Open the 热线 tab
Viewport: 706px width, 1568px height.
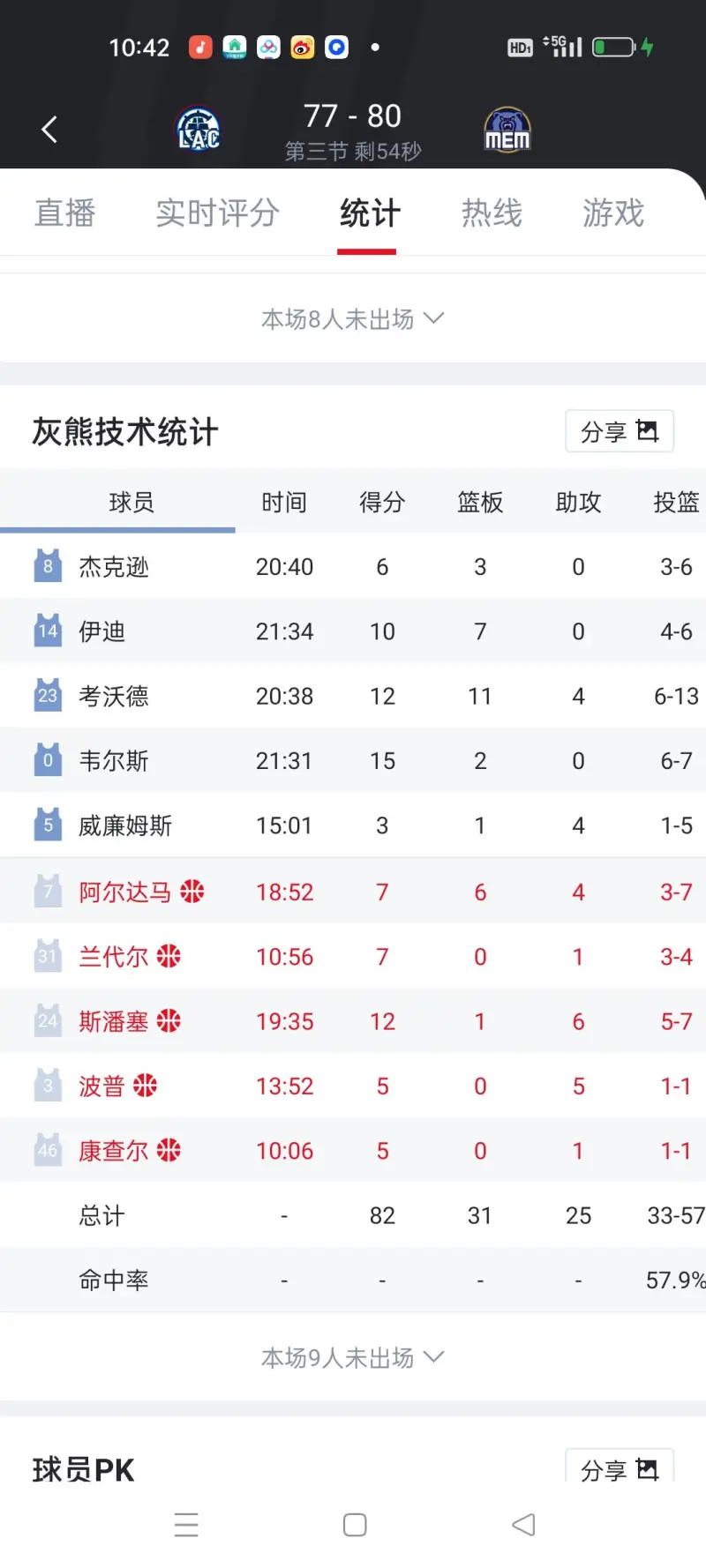point(492,213)
